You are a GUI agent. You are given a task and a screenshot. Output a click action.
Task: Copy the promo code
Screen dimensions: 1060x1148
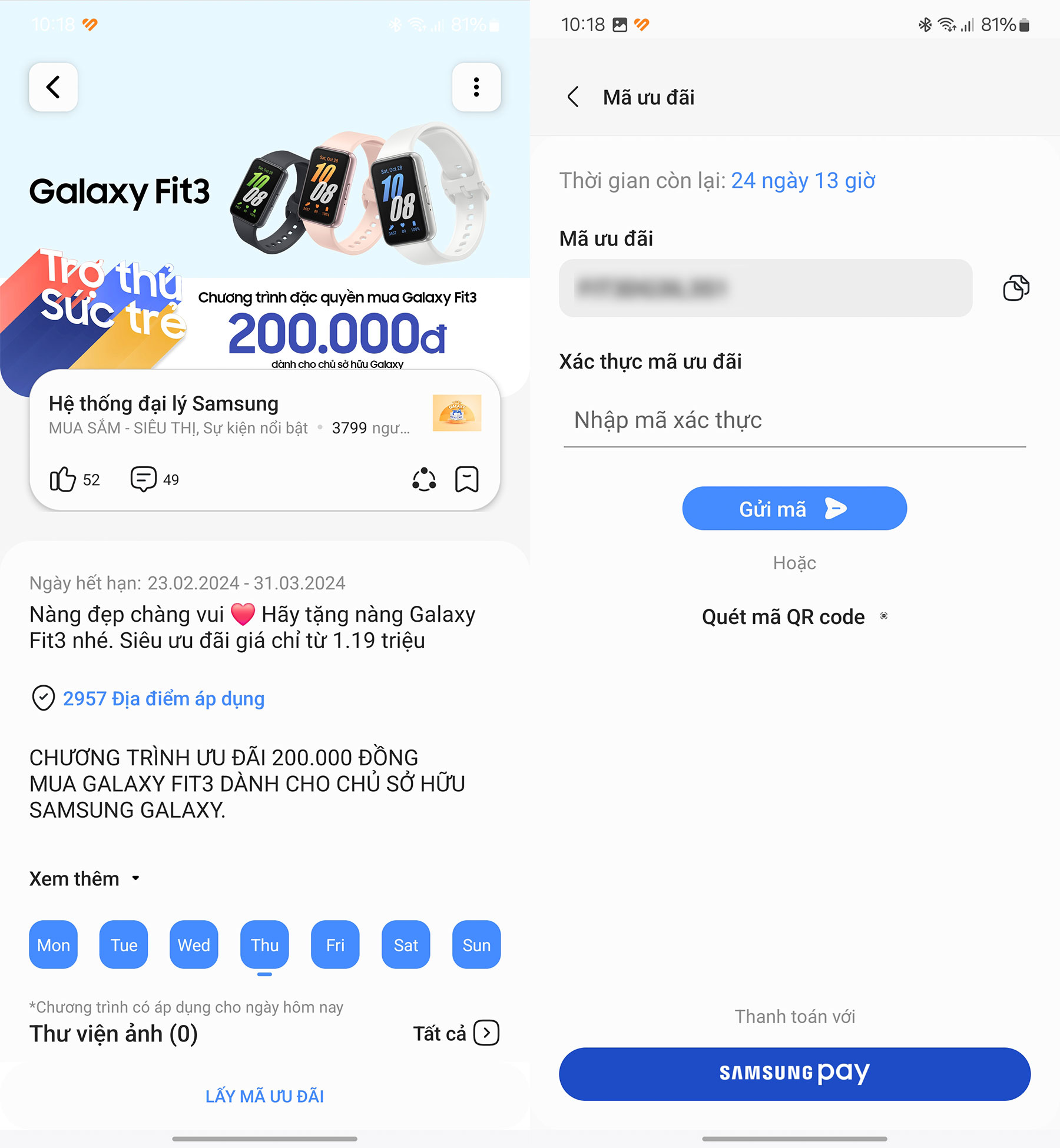1016,288
